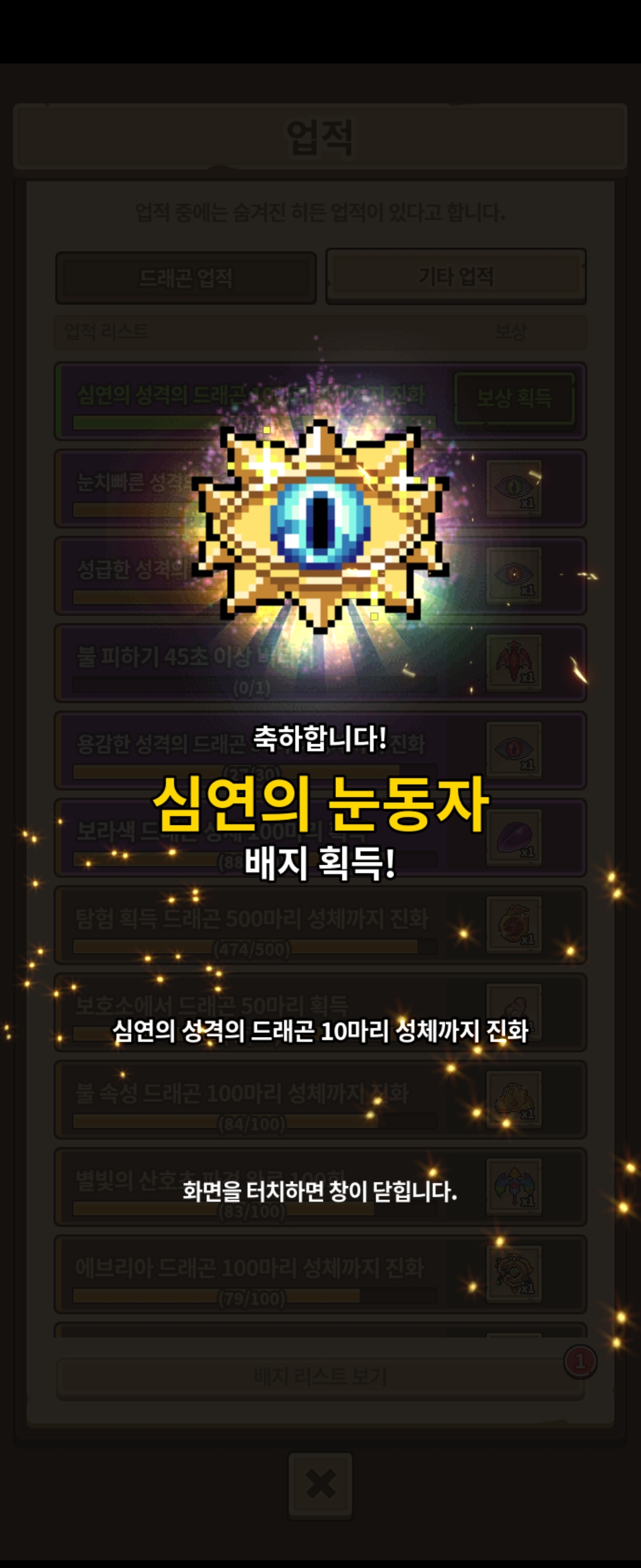The image size is (641, 1568).
Task: Dismiss the 심연의 눈동자 badge popup overlay
Action: pyautogui.click(x=320, y=1191)
